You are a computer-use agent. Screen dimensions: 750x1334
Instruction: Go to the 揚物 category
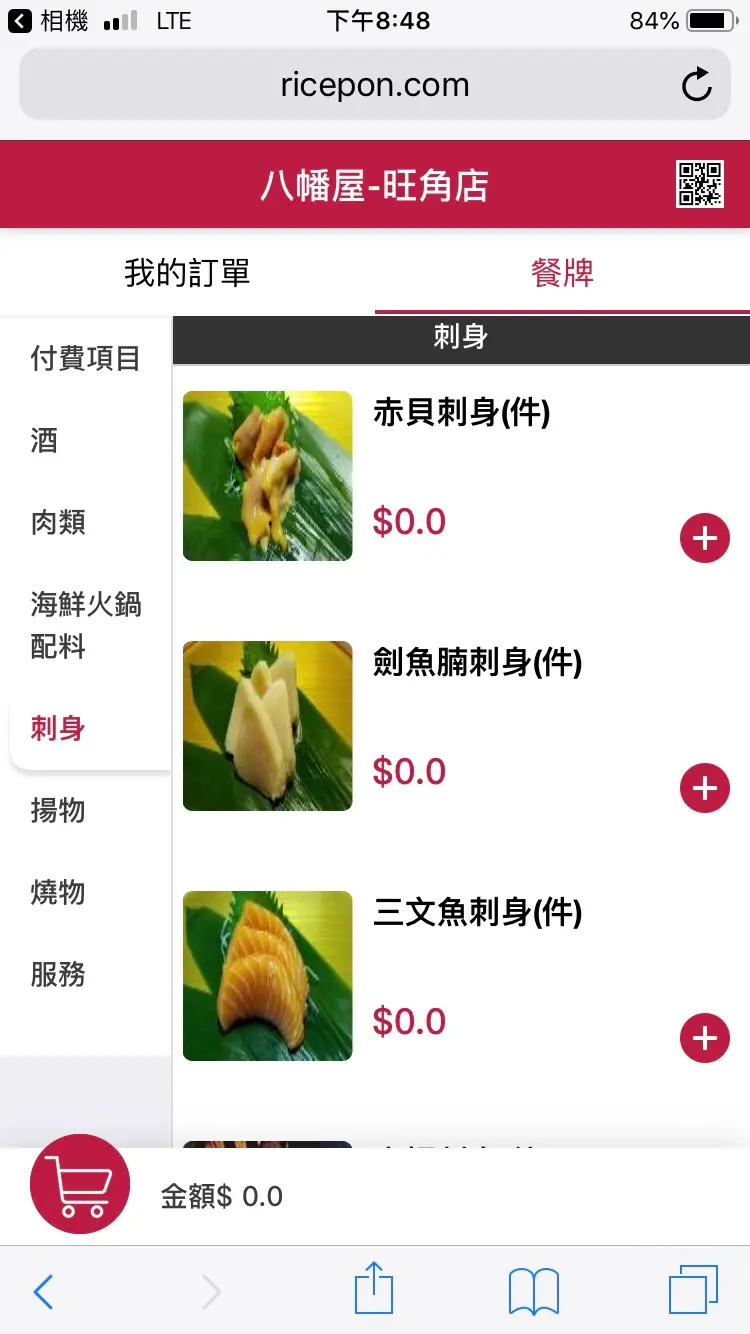pyautogui.click(x=58, y=810)
